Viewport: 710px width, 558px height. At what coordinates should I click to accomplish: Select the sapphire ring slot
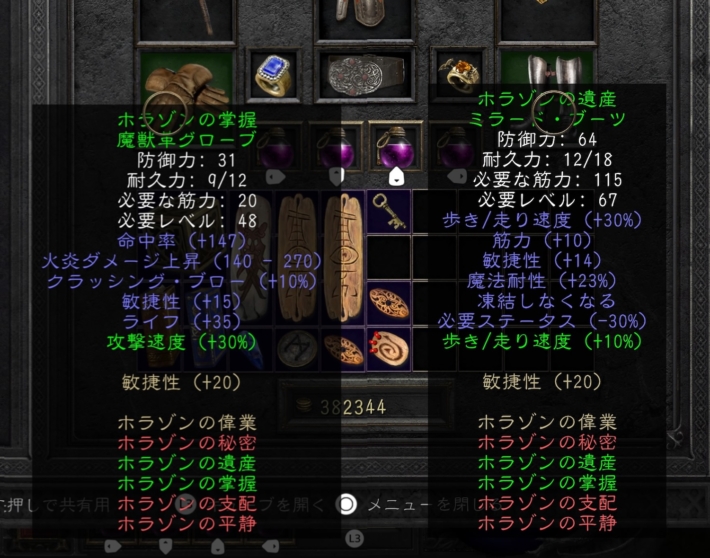pos(272,76)
